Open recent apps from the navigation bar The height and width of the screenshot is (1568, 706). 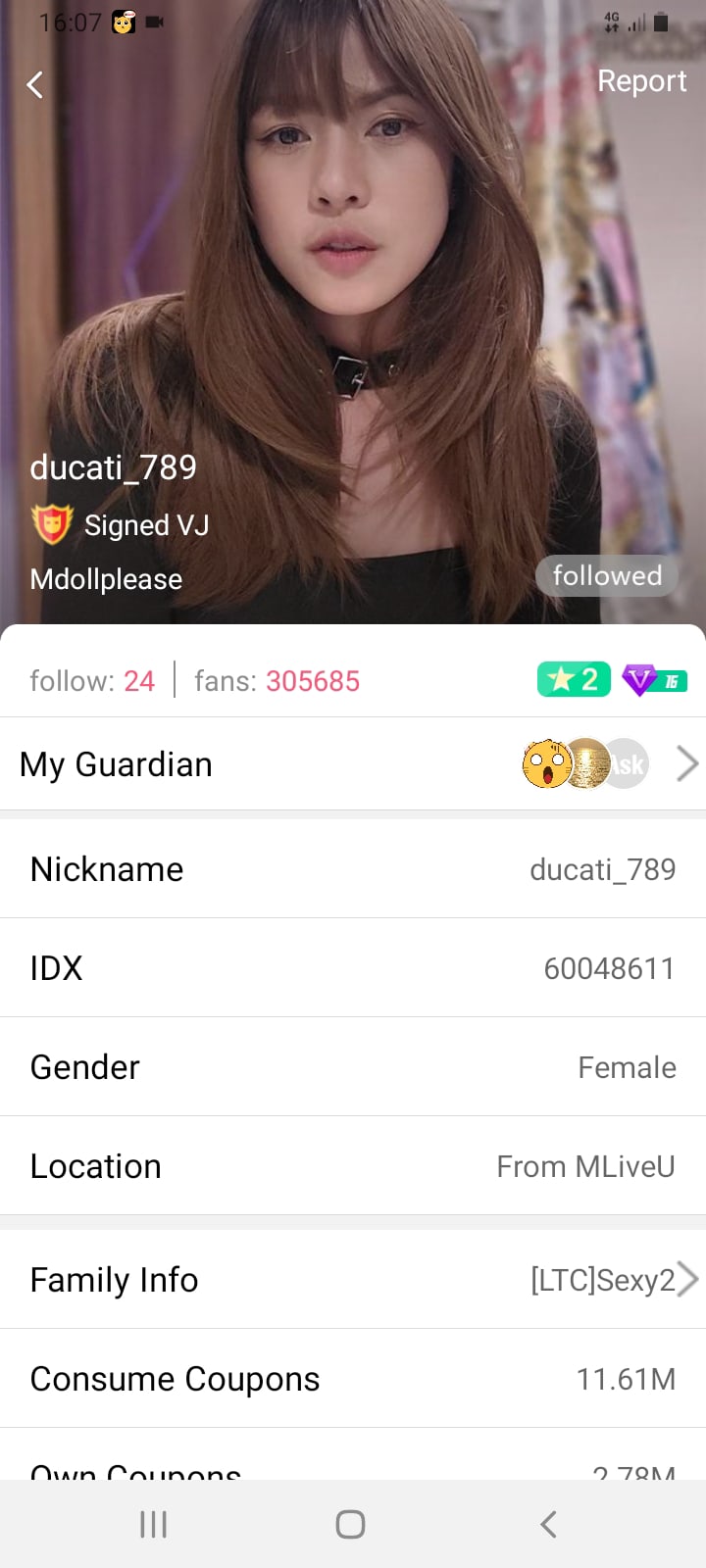154,1524
